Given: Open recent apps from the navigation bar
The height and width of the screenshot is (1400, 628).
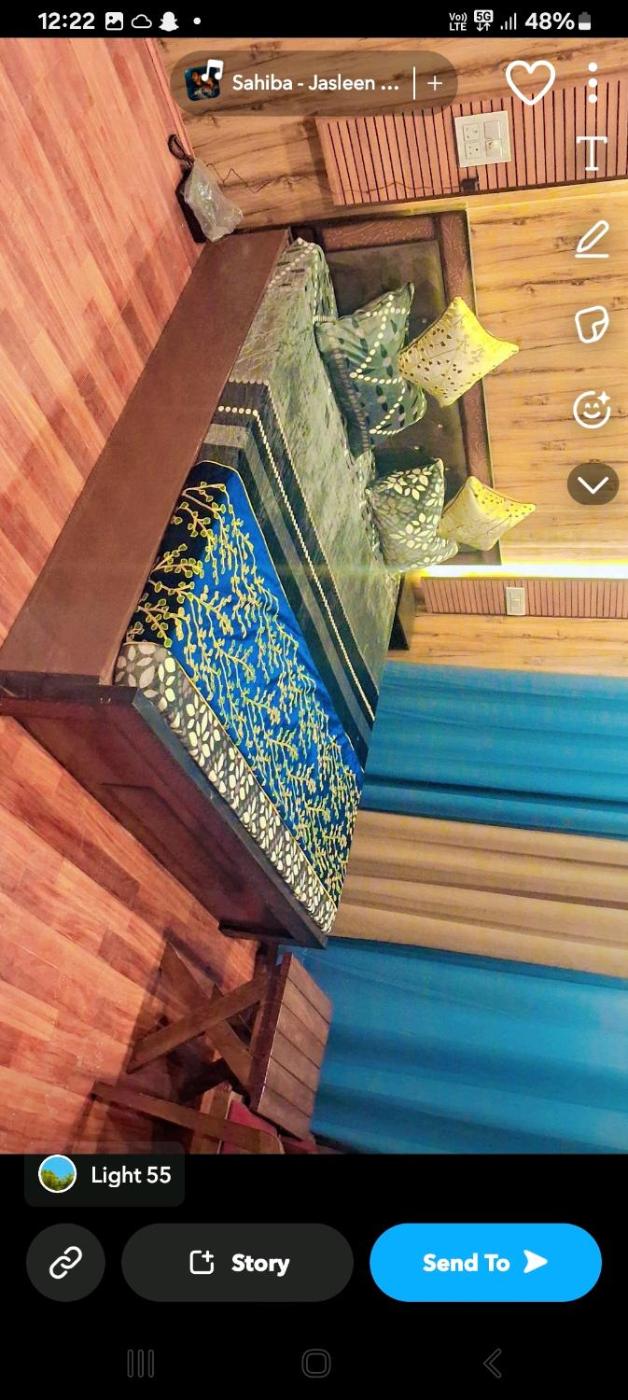Looking at the screenshot, I should [140, 1363].
